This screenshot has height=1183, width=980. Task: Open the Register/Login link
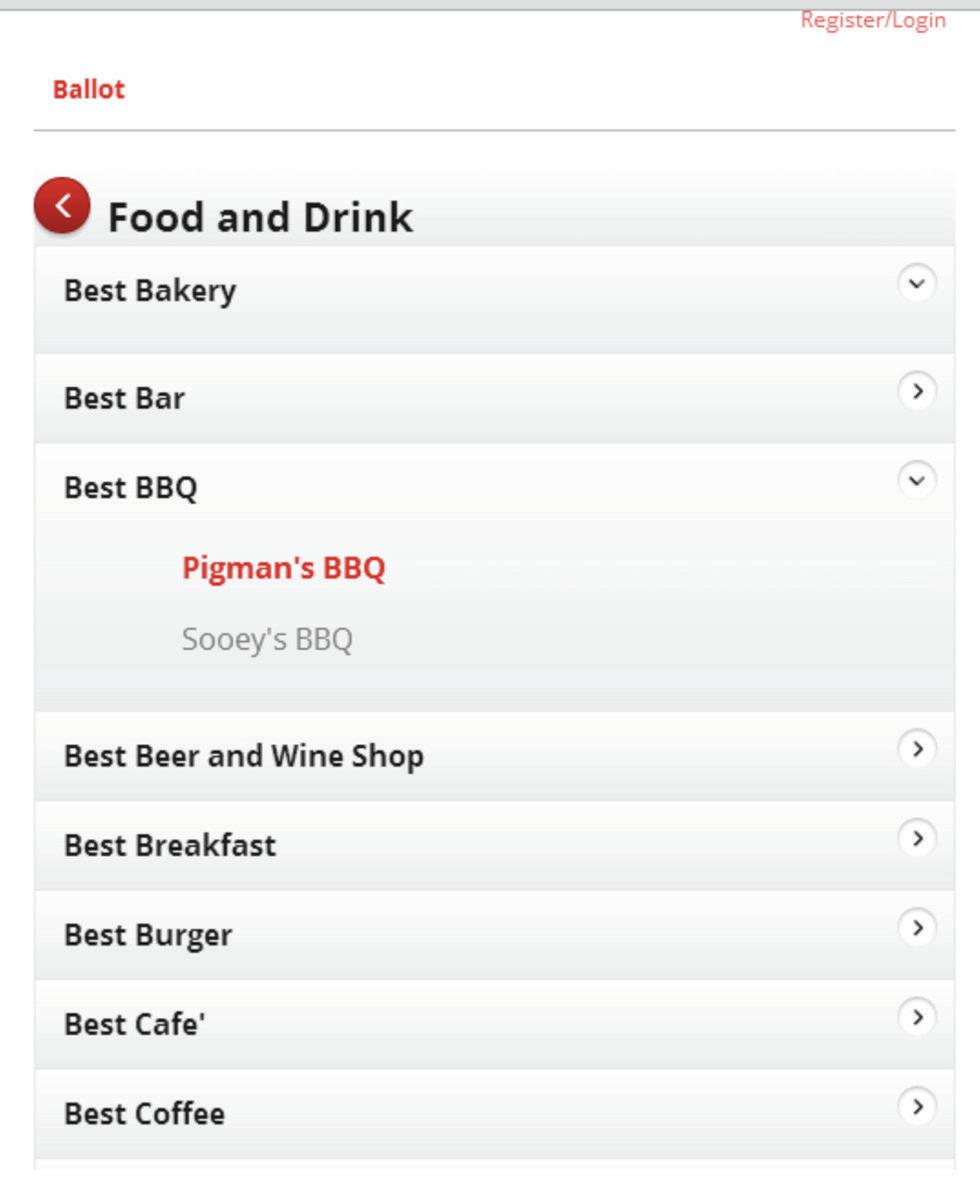[x=872, y=21]
